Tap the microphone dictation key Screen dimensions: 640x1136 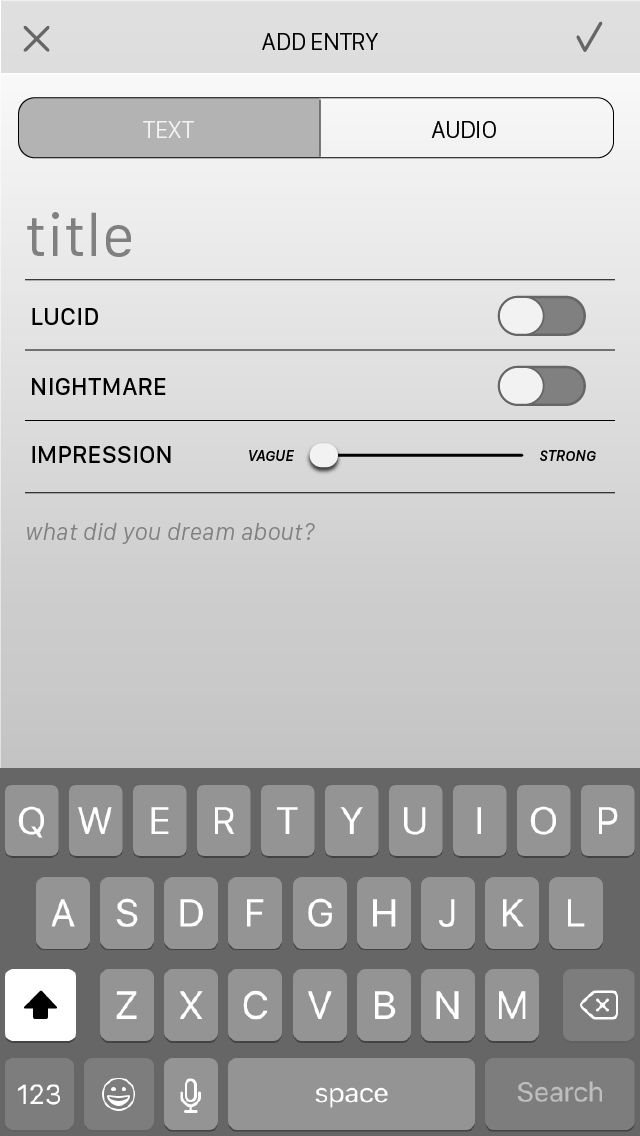(190, 1094)
